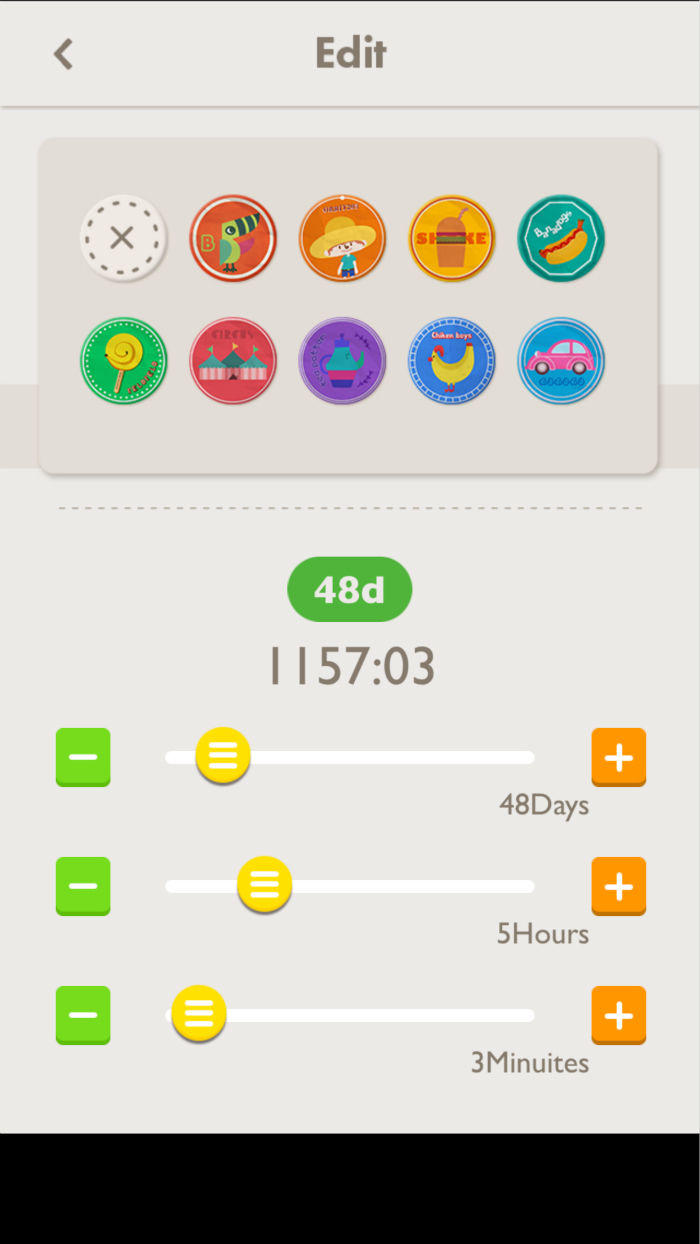
Task: Select the empty X badge option
Action: coord(122,238)
